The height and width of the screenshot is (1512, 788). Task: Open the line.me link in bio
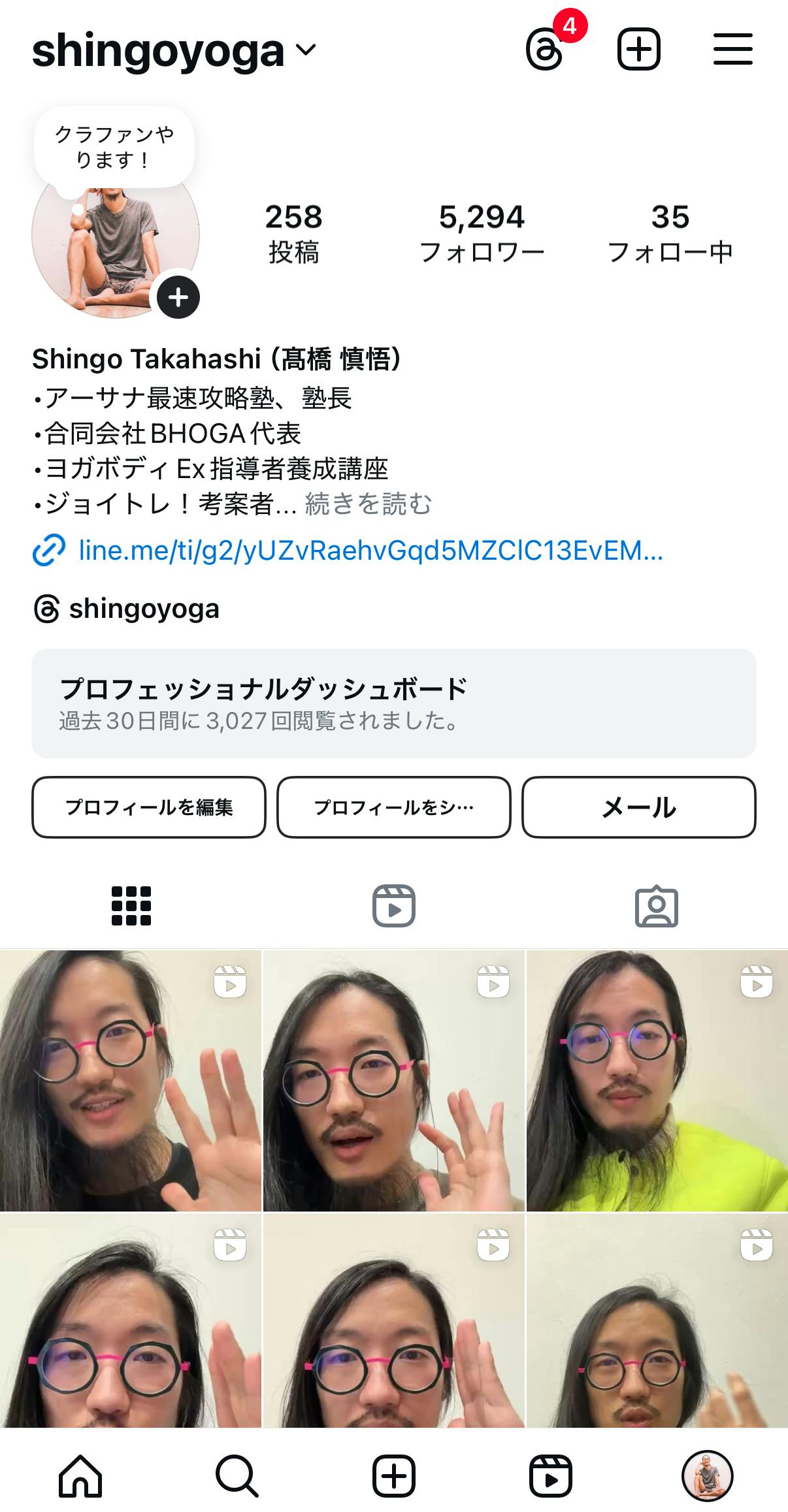pos(348,551)
